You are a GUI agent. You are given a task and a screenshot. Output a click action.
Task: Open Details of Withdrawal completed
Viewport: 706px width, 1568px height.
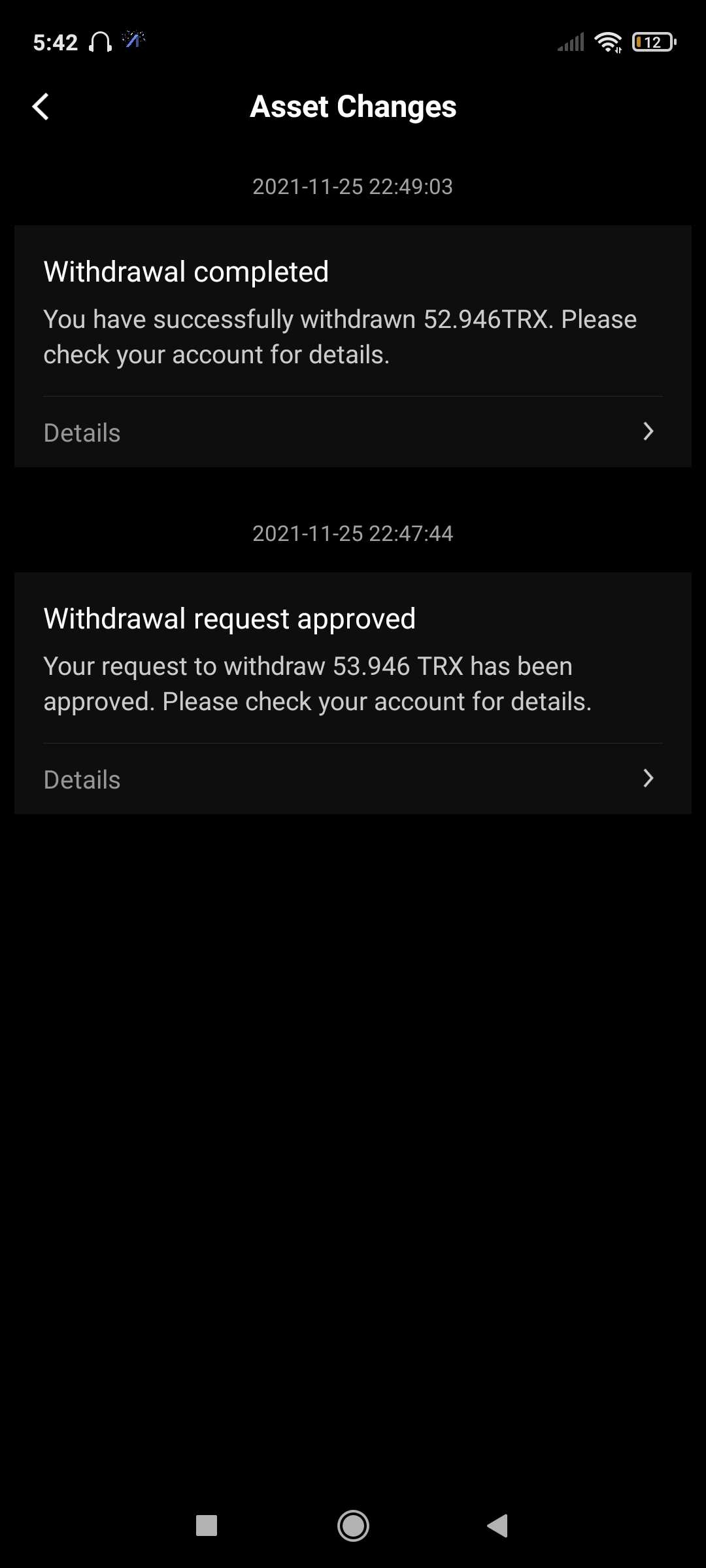pyautogui.click(x=353, y=432)
